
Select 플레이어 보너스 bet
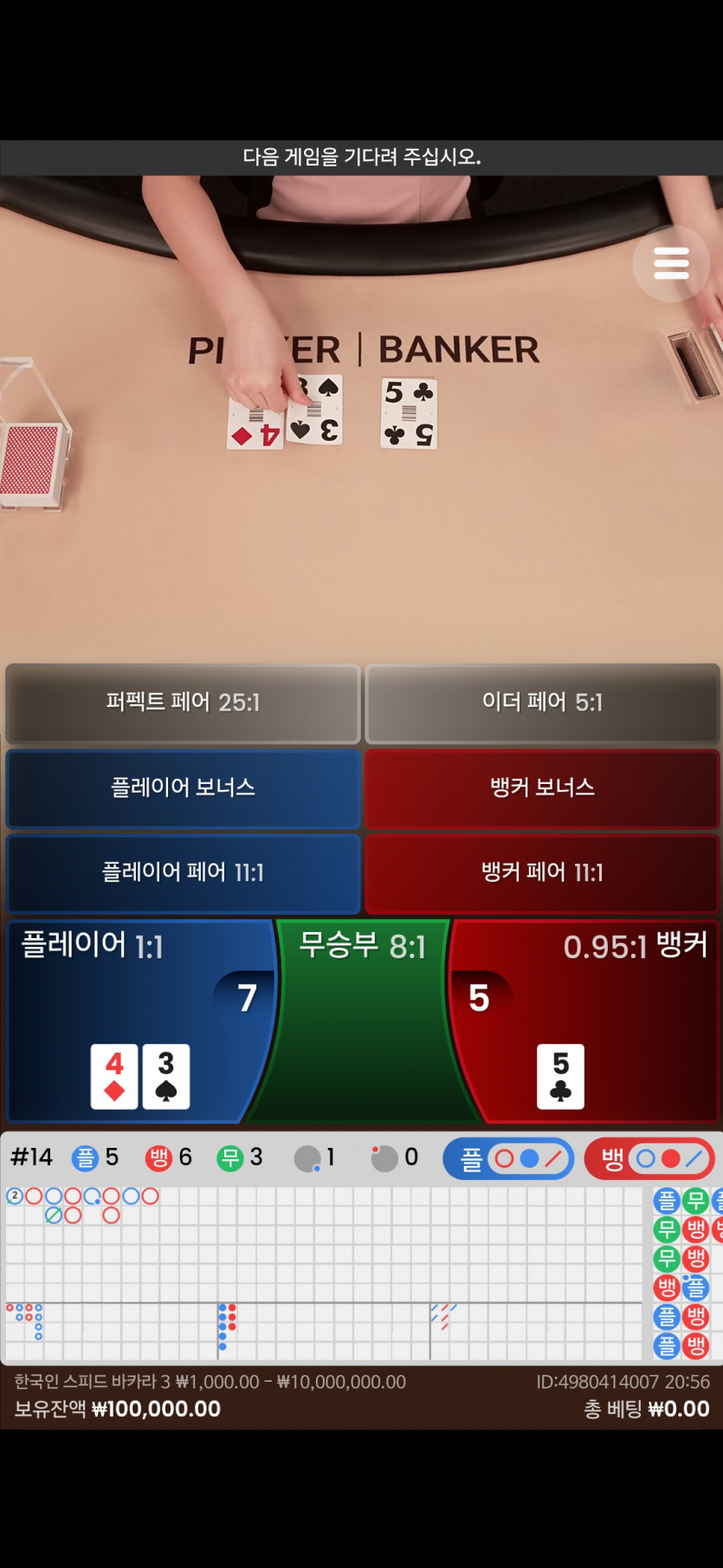(183, 787)
